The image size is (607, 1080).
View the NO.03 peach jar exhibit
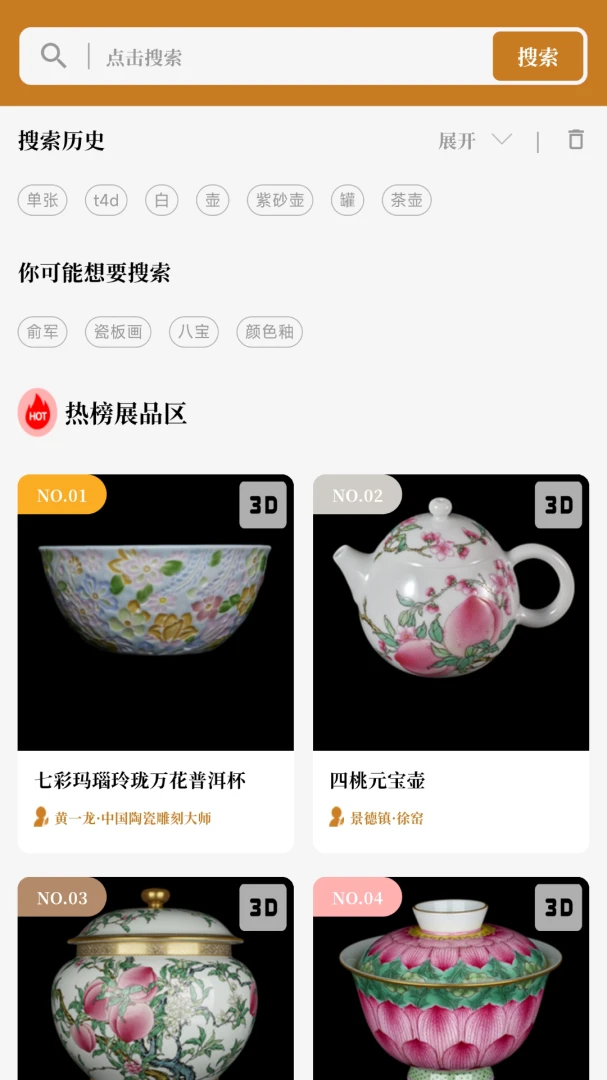pos(156,978)
